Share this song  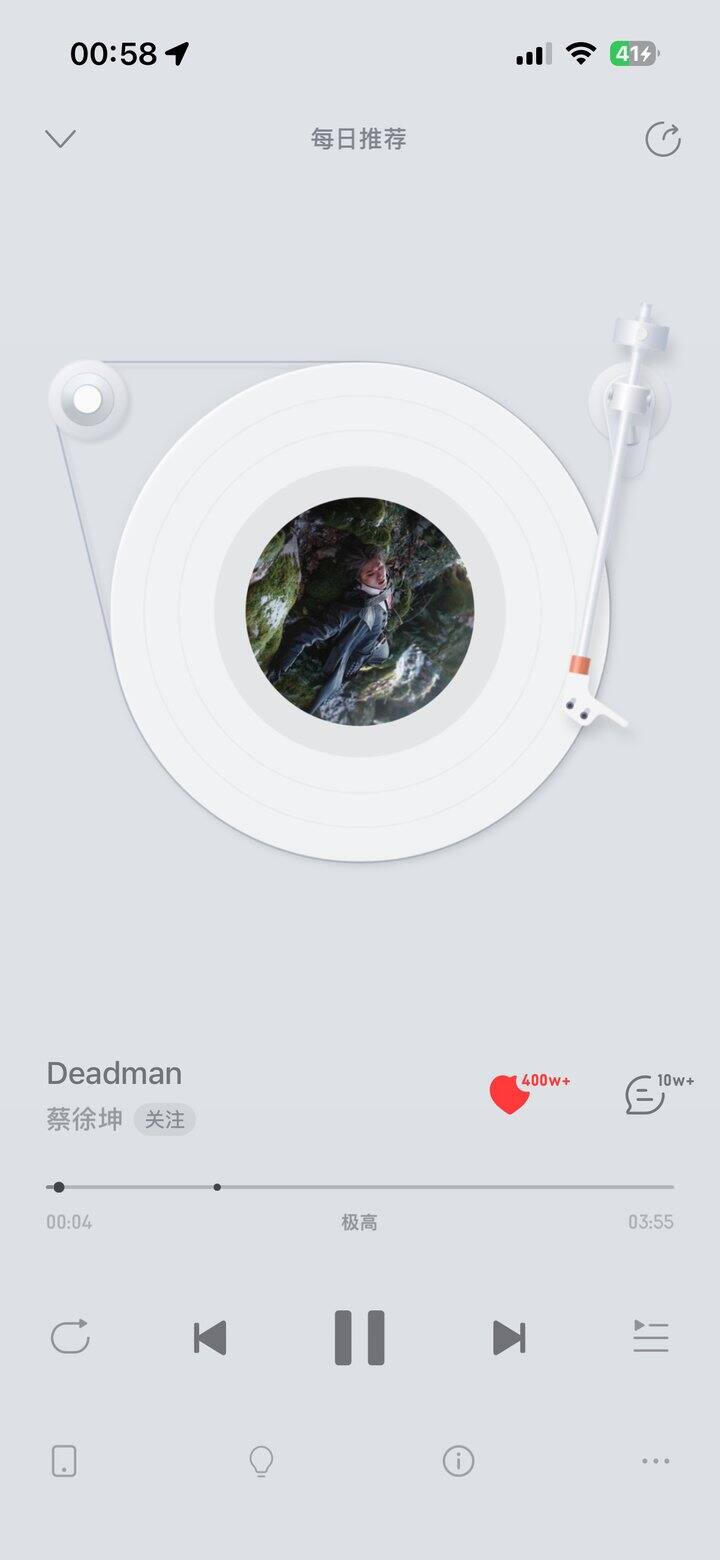point(662,140)
